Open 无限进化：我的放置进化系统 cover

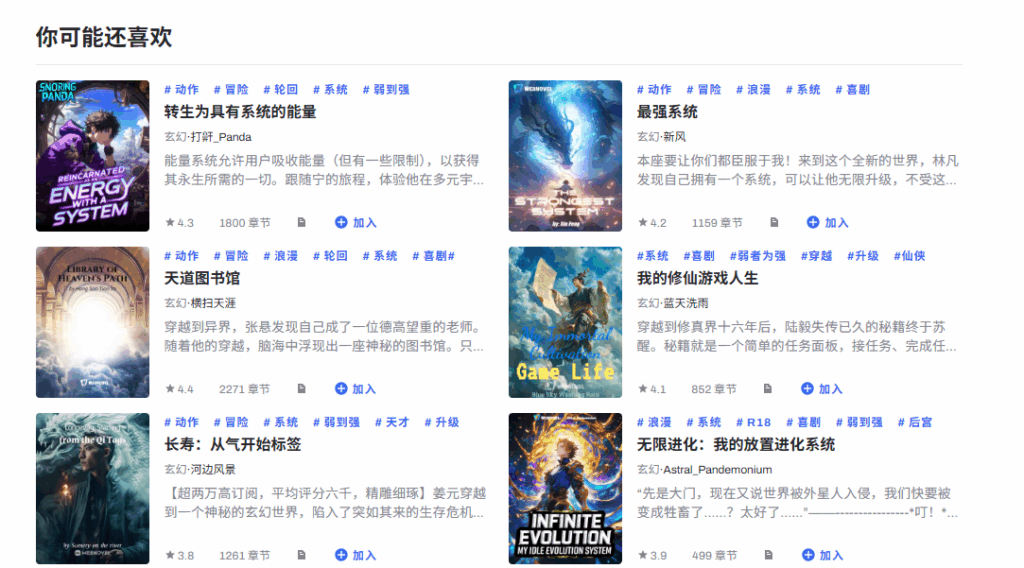pyautogui.click(x=565, y=488)
